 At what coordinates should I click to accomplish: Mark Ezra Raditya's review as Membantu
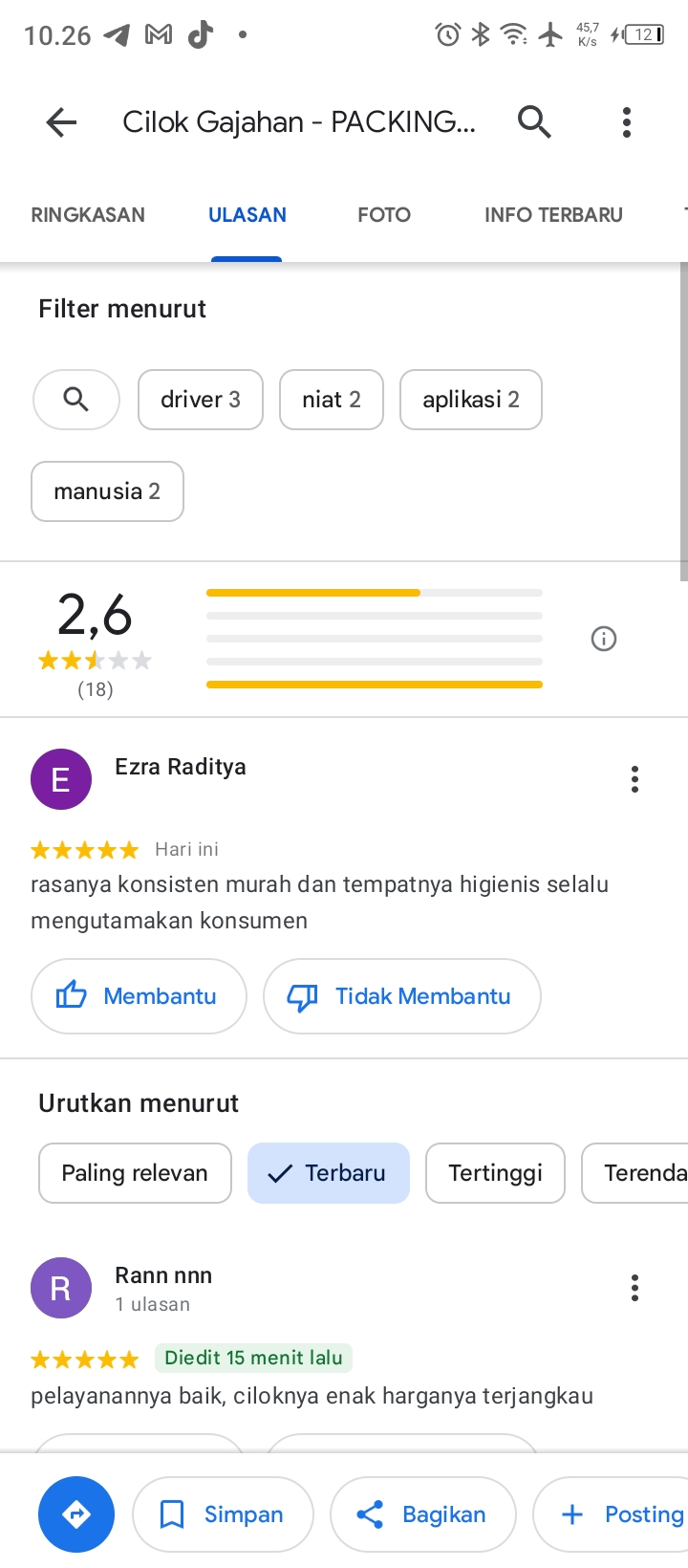140,996
